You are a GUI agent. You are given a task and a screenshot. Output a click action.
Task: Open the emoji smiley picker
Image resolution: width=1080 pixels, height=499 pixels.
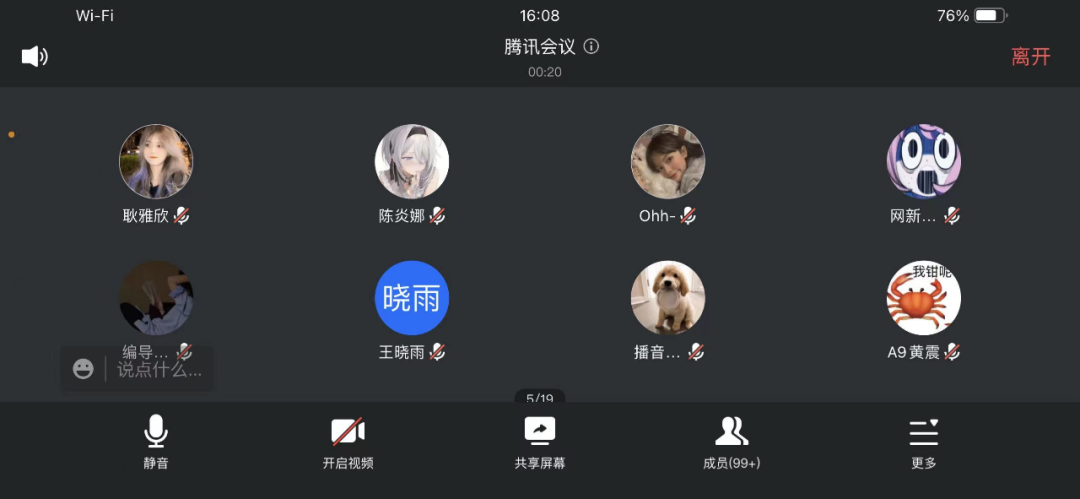83,369
